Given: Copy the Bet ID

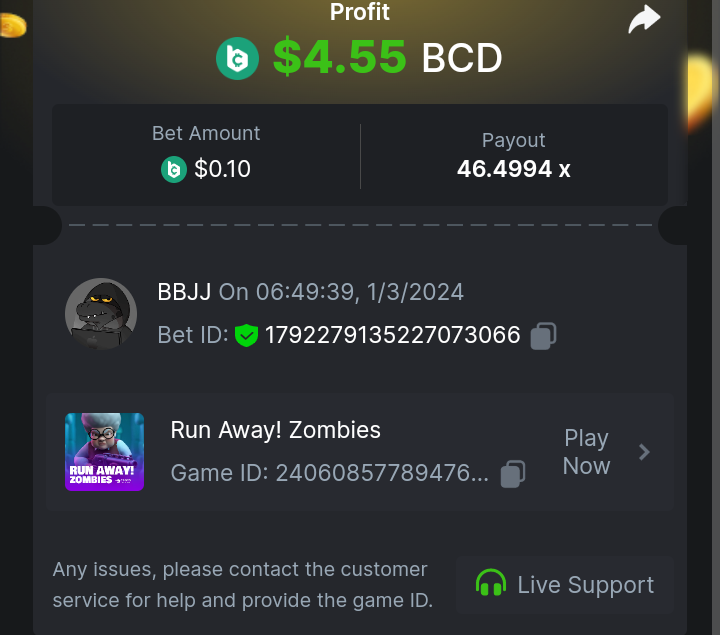Looking at the screenshot, I should pyautogui.click(x=543, y=336).
